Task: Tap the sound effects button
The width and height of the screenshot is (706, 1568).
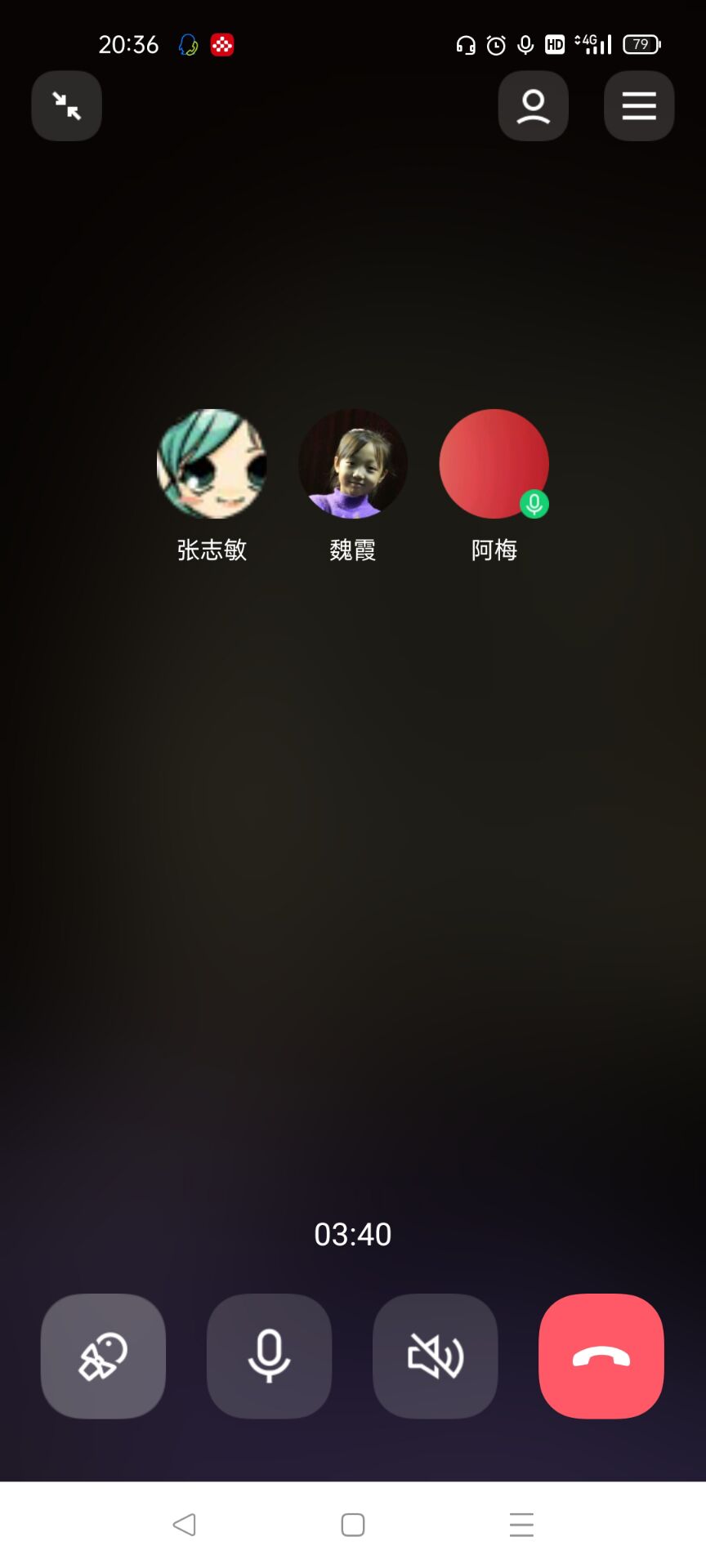Action: 103,1356
